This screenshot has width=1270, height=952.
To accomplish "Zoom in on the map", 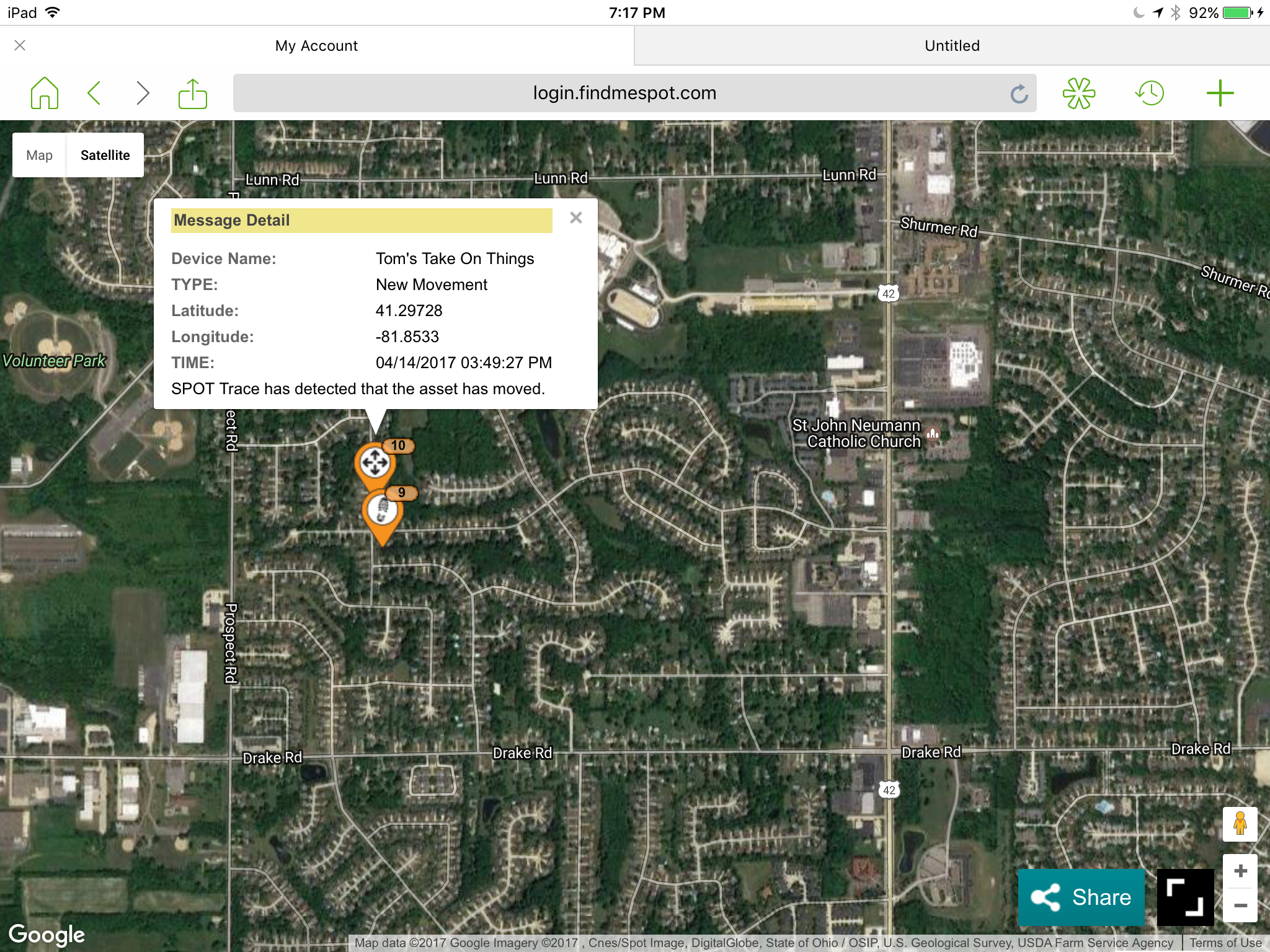I will tap(1240, 871).
